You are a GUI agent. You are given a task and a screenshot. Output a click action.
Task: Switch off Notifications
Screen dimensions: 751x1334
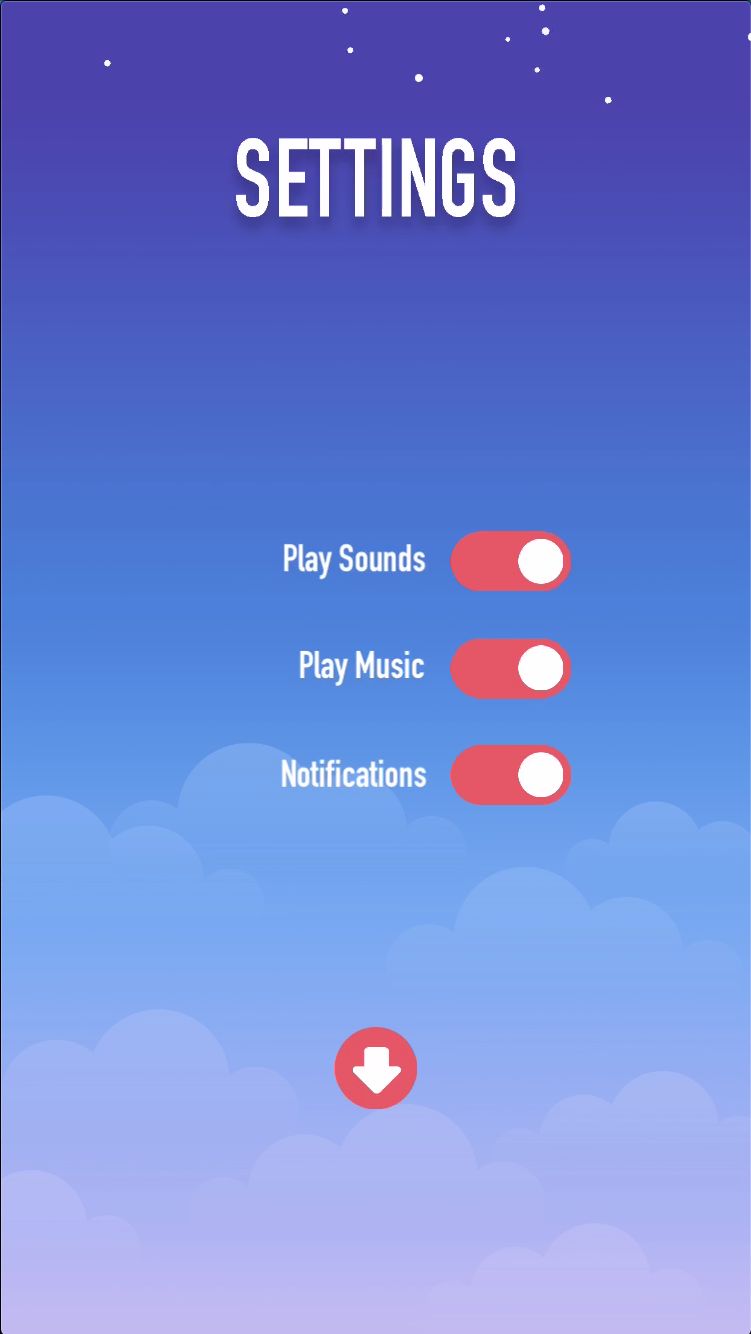[510, 775]
